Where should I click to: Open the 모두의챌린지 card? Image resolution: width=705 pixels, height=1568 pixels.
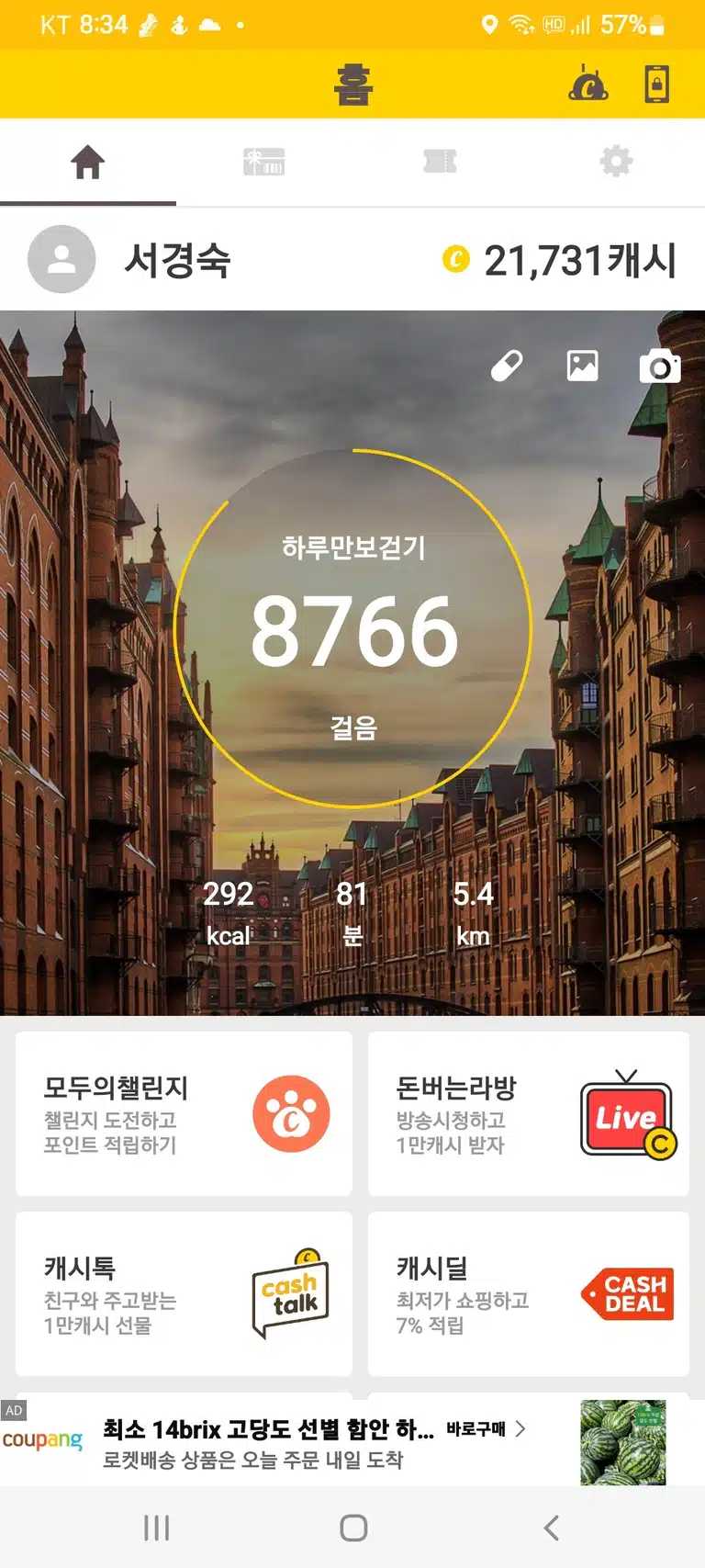click(x=184, y=1113)
